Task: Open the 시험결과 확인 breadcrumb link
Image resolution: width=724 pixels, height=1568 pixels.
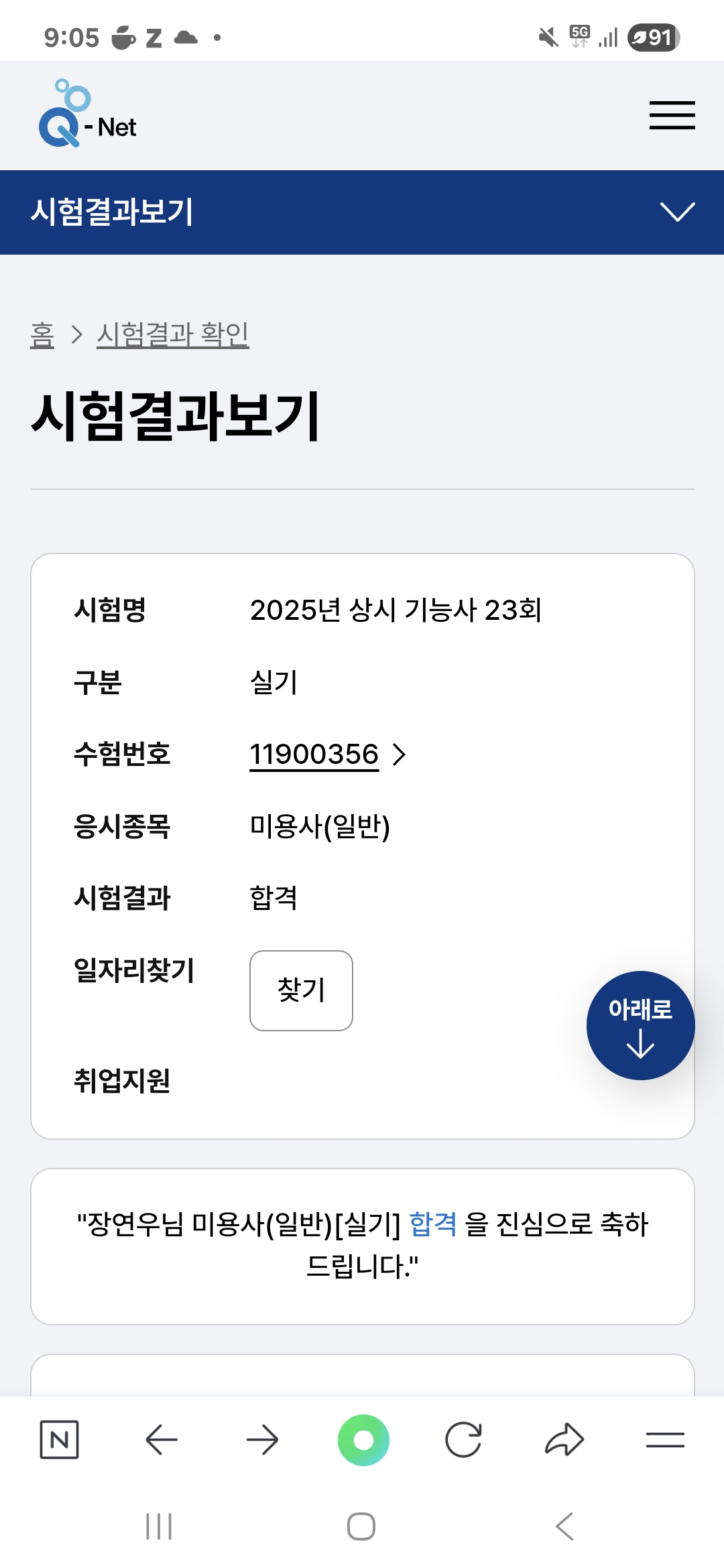Action: 173,334
